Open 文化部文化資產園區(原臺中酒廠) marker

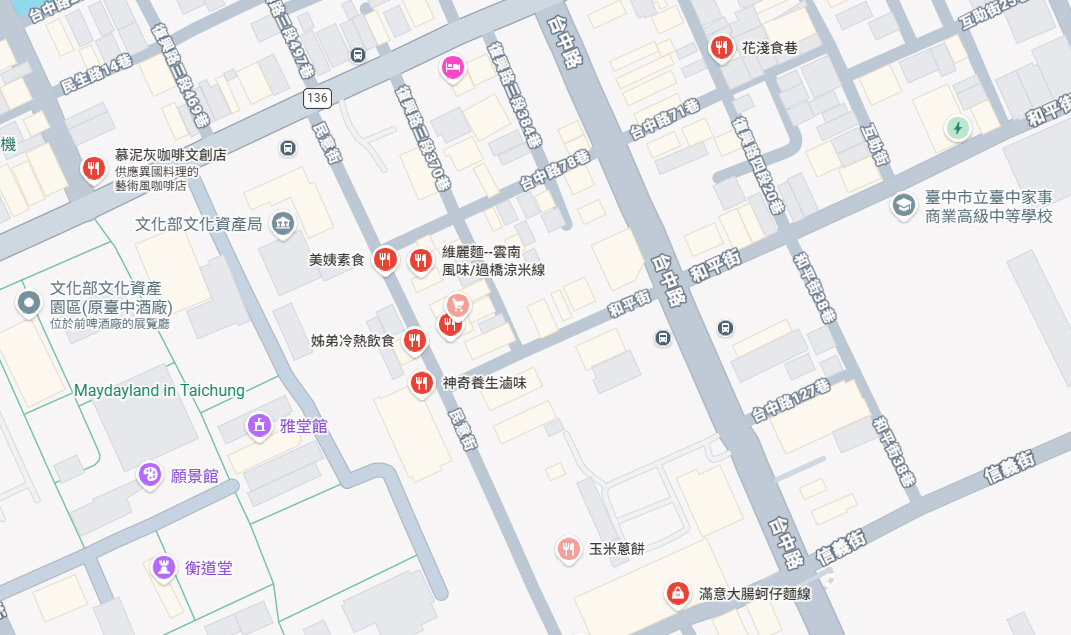click(x=29, y=301)
